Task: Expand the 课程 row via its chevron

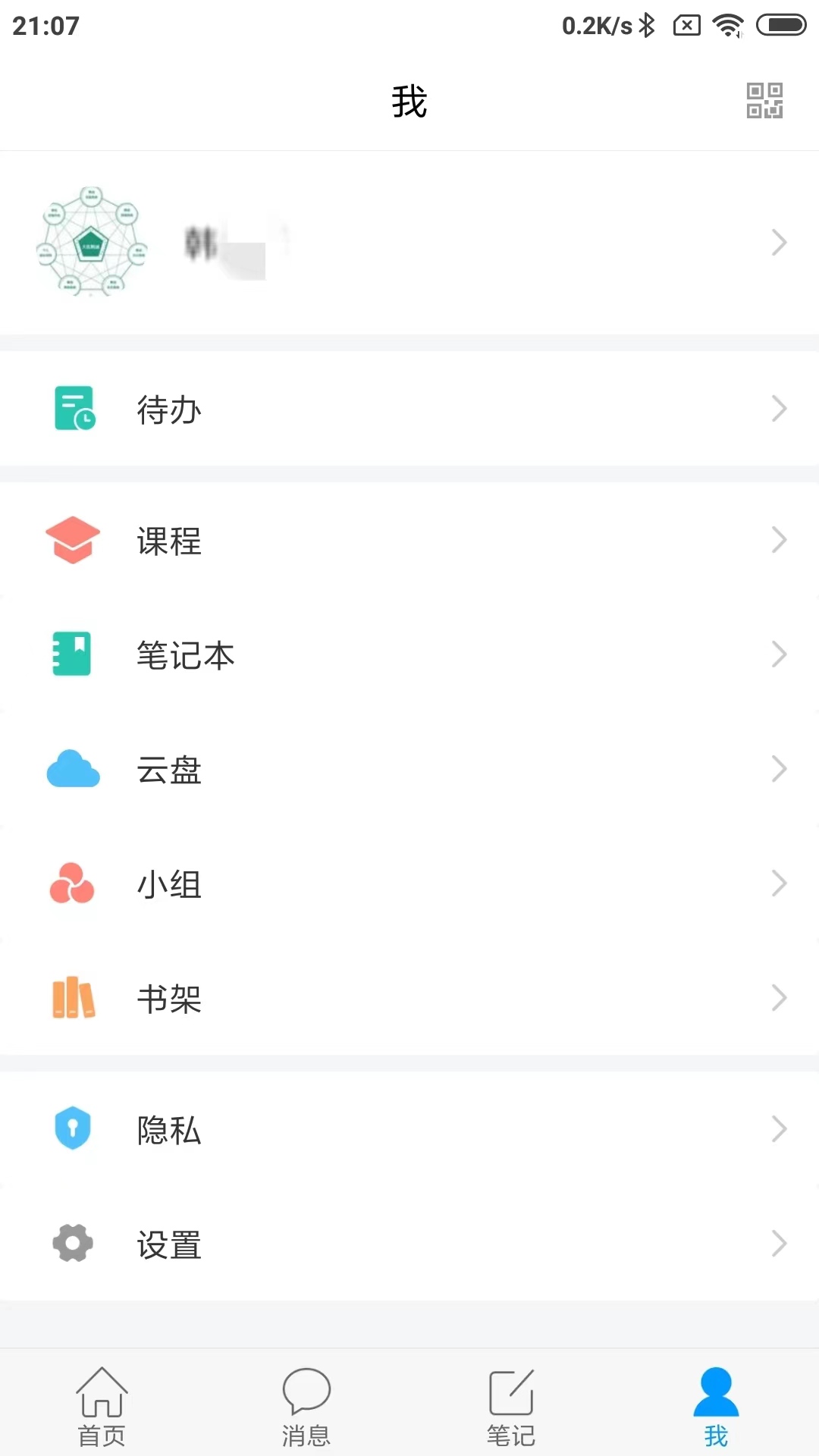Action: click(x=779, y=539)
